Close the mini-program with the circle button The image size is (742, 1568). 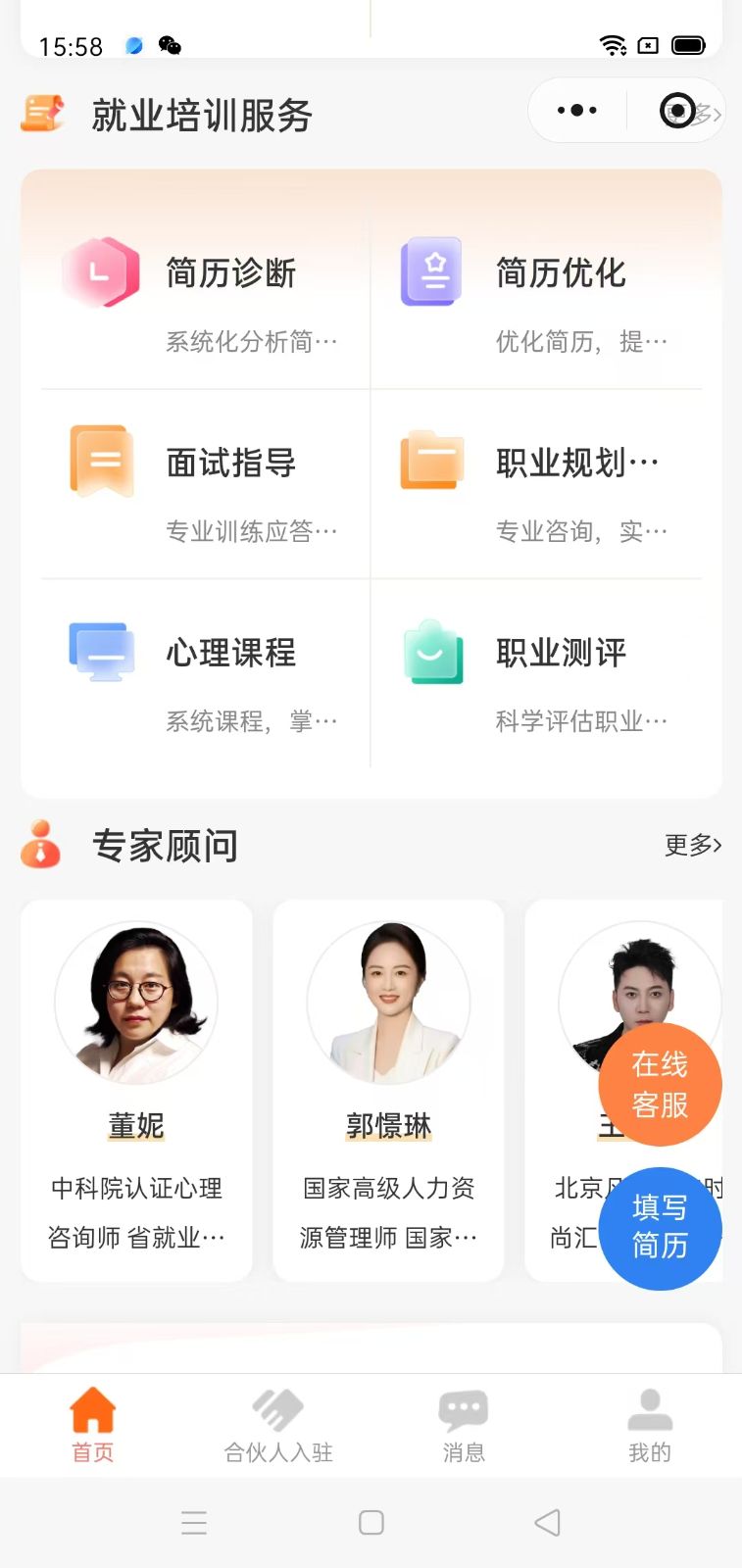point(677,111)
